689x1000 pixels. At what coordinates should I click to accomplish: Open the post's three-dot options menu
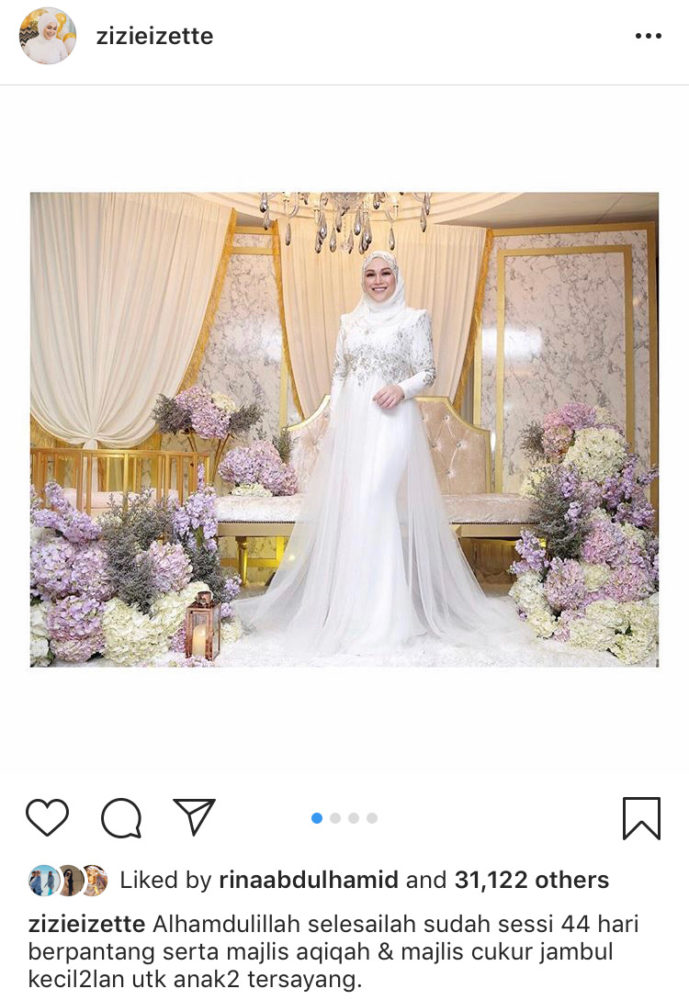click(648, 37)
